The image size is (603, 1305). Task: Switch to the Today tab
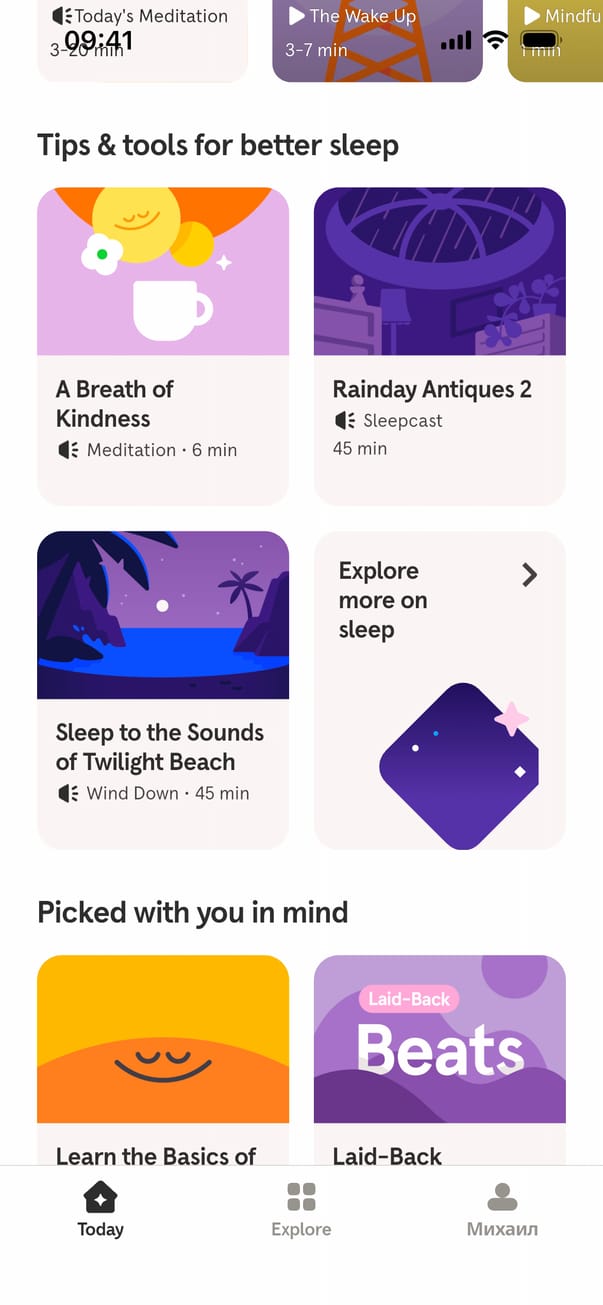pyautogui.click(x=100, y=1209)
